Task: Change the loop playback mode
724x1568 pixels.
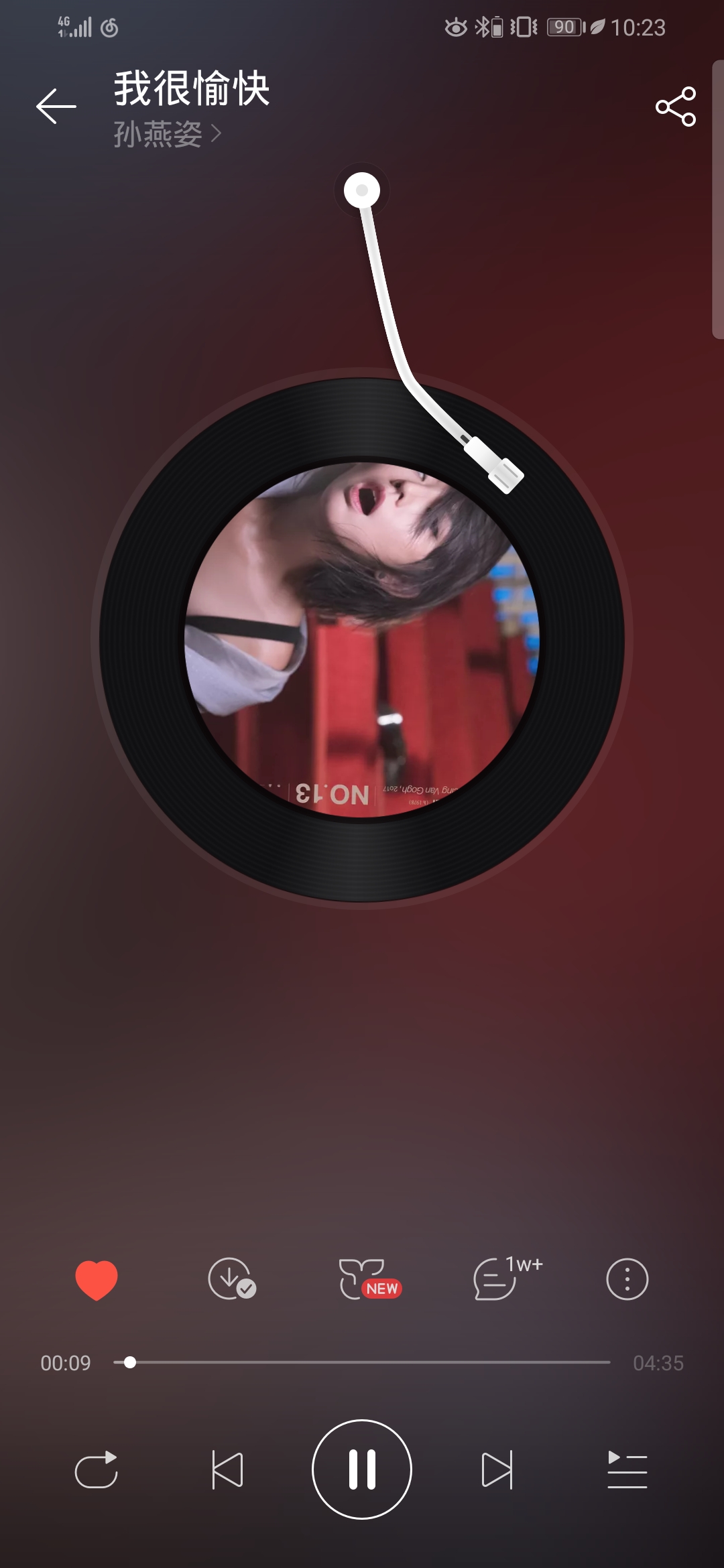Action: 97,1470
